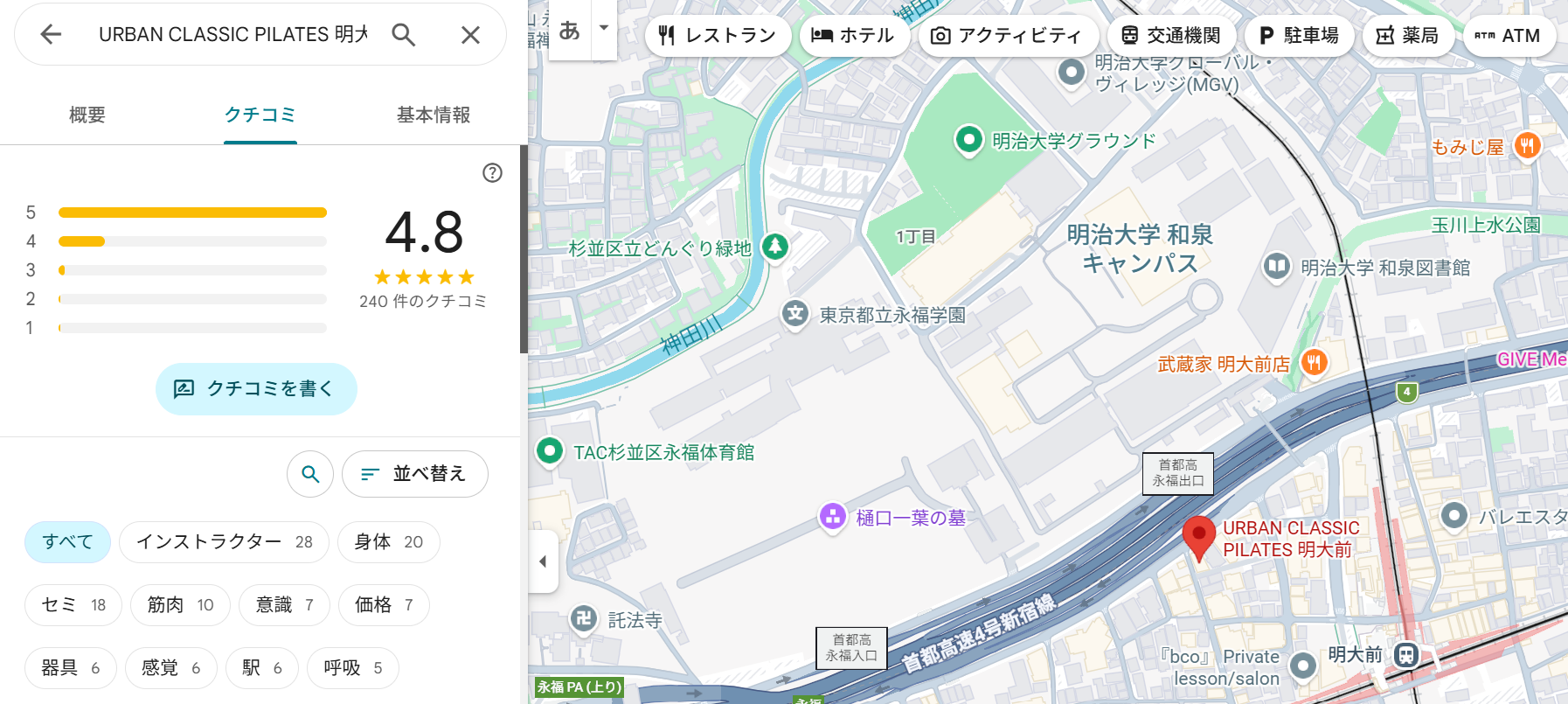The image size is (1568, 704).
Task: Search using the magnifier in search box
Action: coord(403,34)
